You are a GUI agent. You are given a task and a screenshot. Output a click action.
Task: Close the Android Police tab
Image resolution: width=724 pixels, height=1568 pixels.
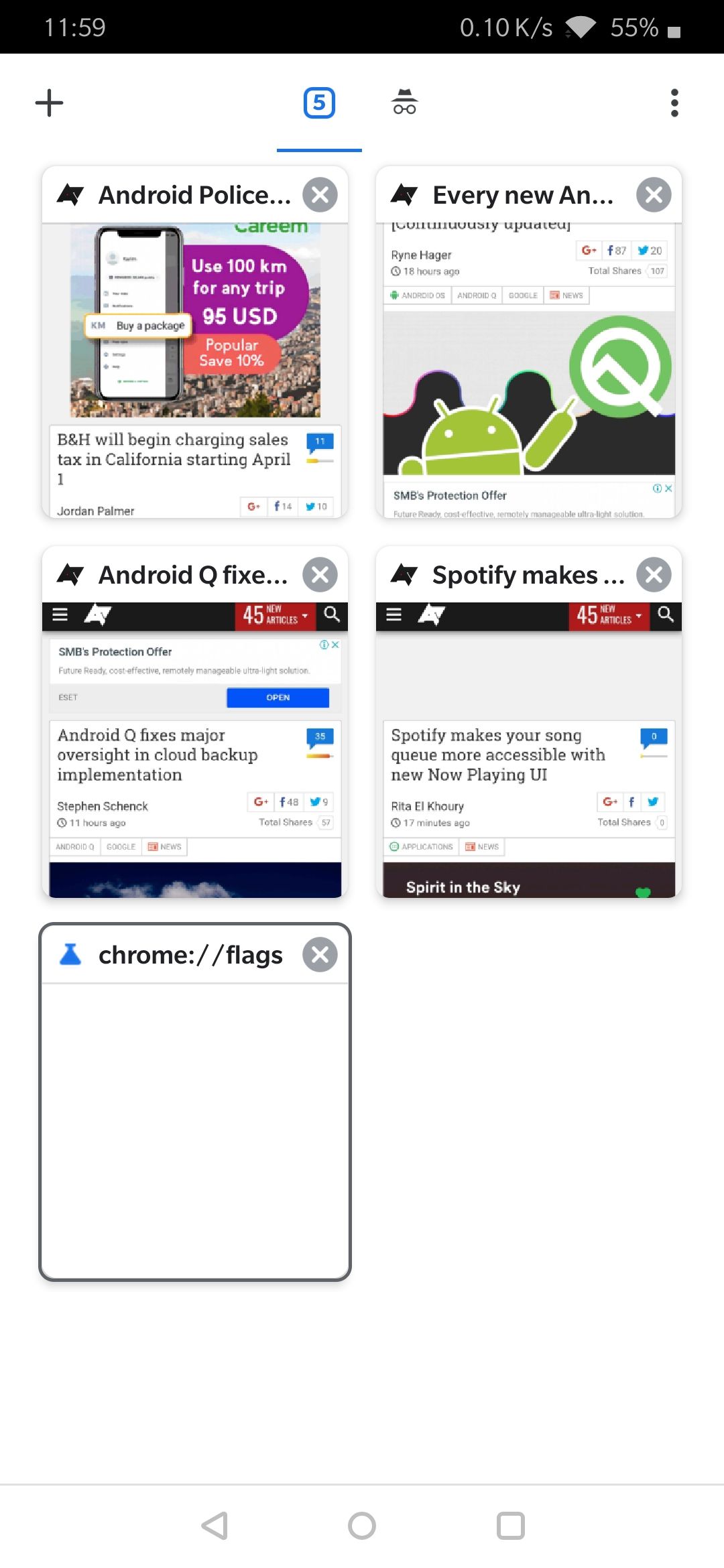click(320, 195)
